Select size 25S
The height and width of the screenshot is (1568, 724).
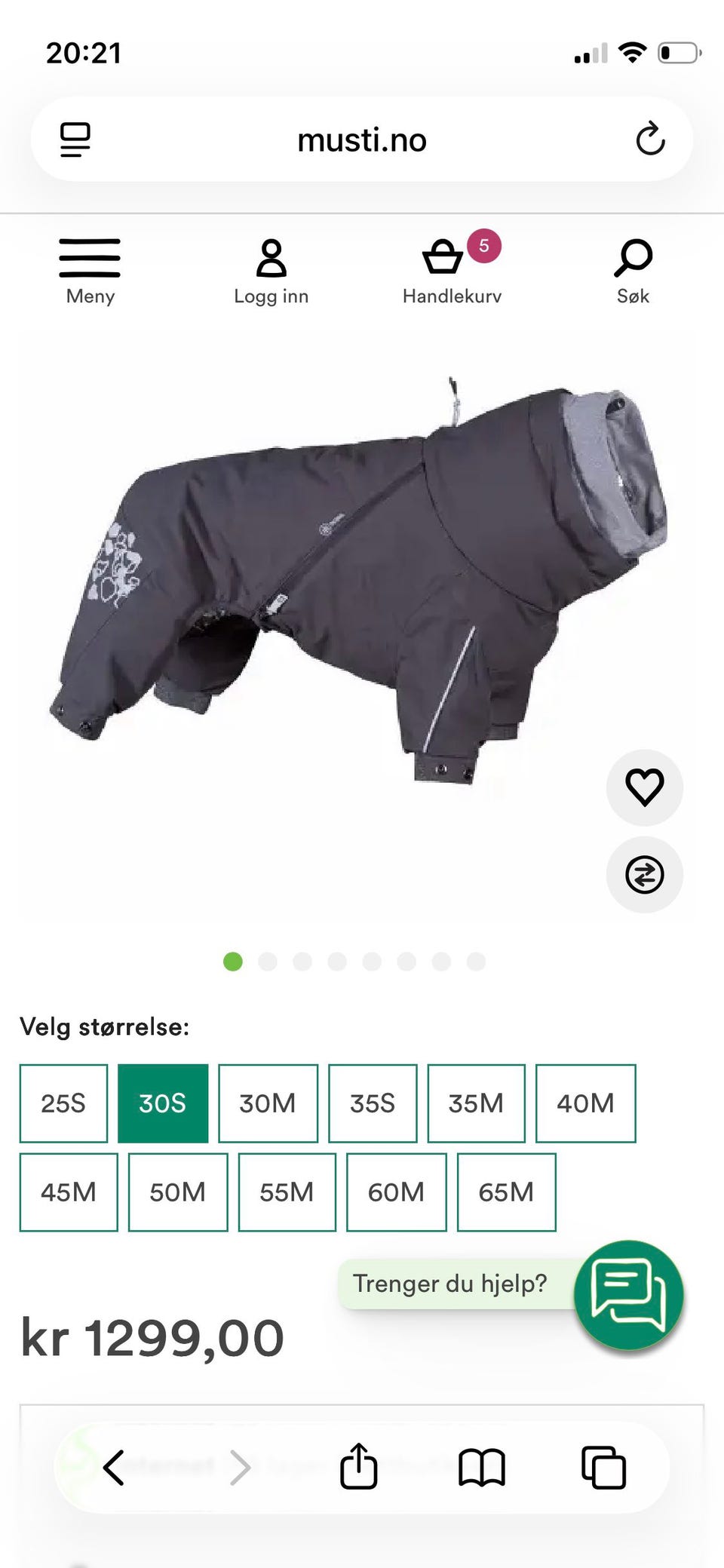[63, 1103]
